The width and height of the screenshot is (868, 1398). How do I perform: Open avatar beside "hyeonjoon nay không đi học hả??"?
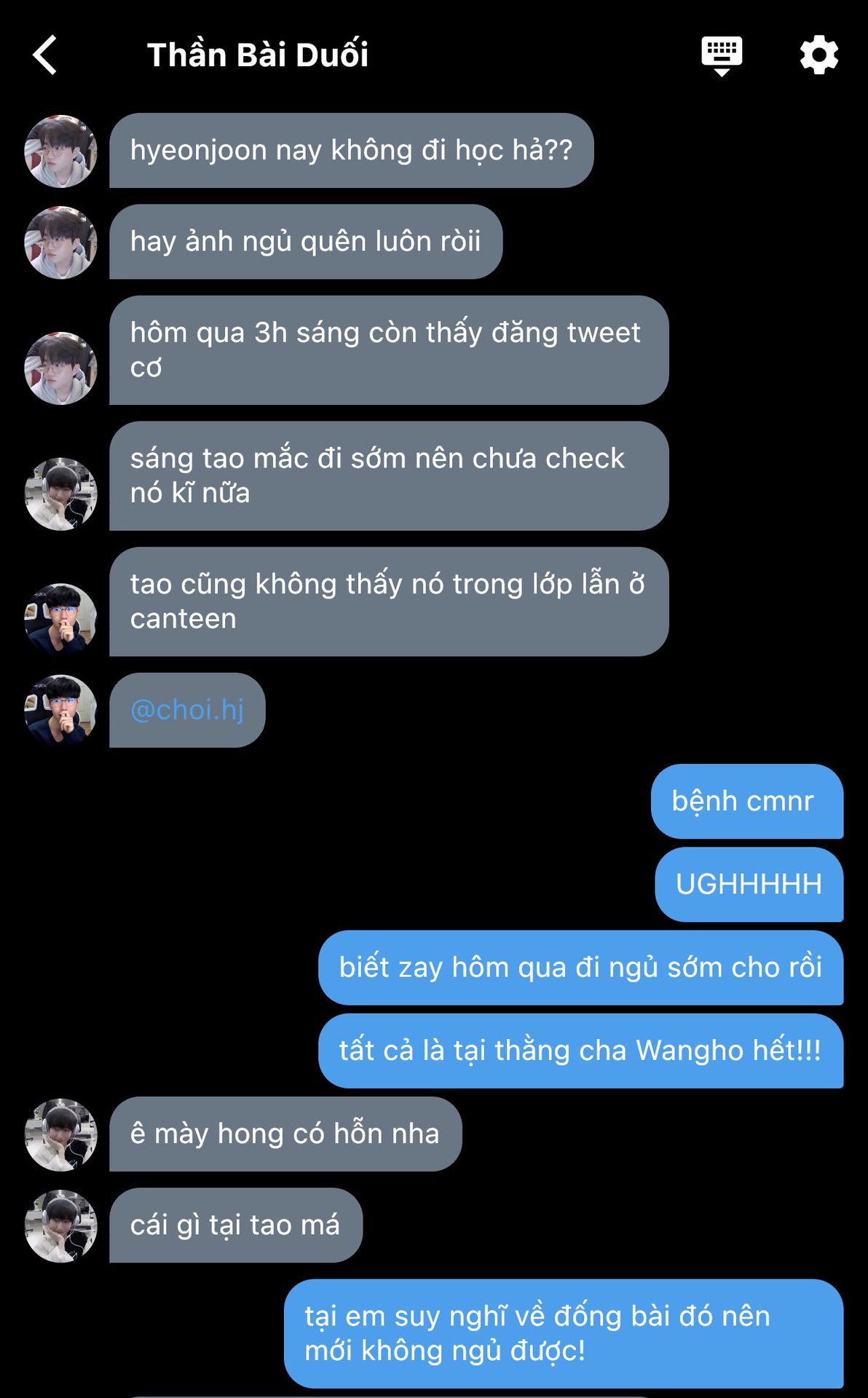coord(61,151)
